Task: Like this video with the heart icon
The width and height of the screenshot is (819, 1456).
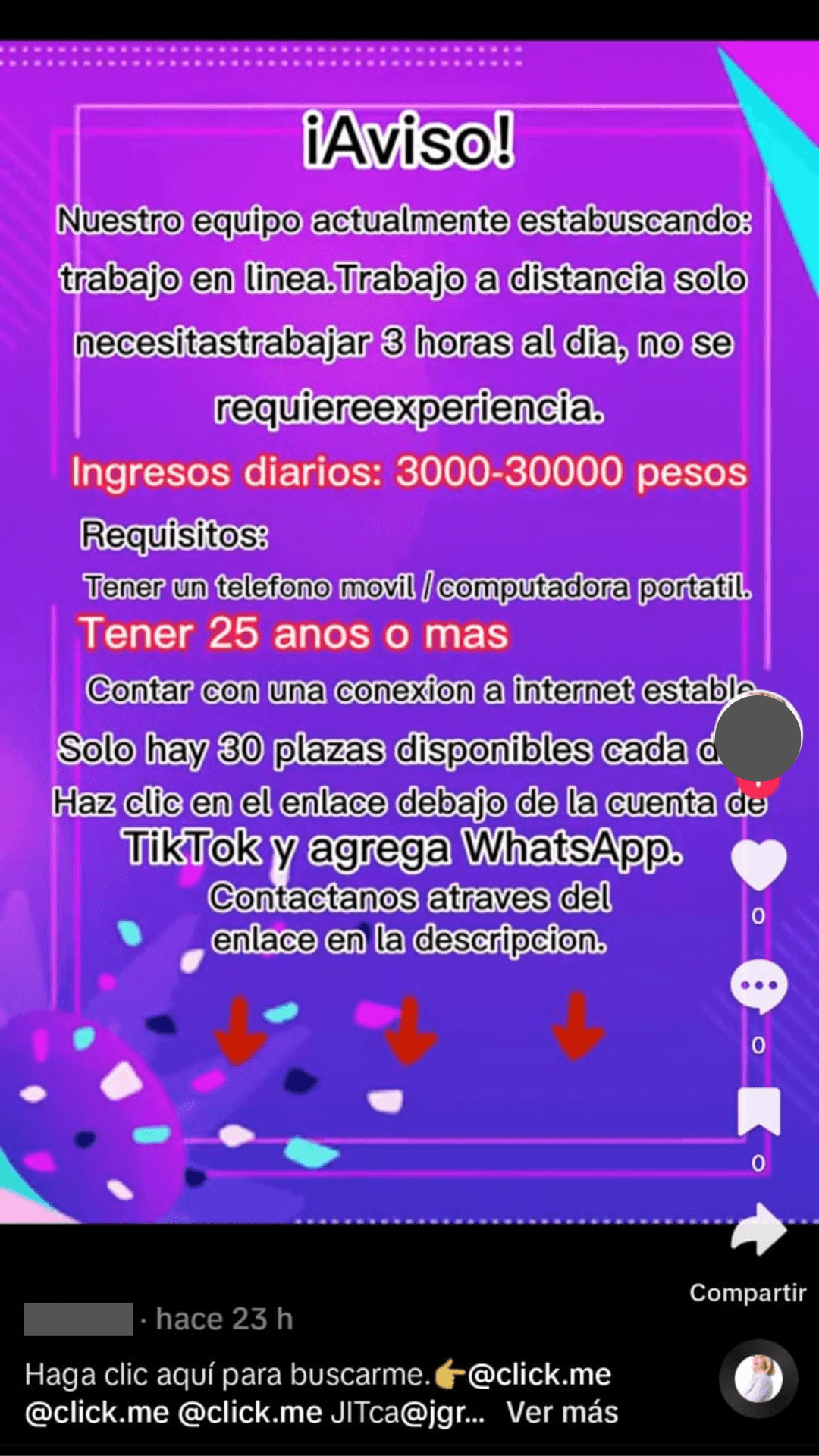Action: [758, 865]
